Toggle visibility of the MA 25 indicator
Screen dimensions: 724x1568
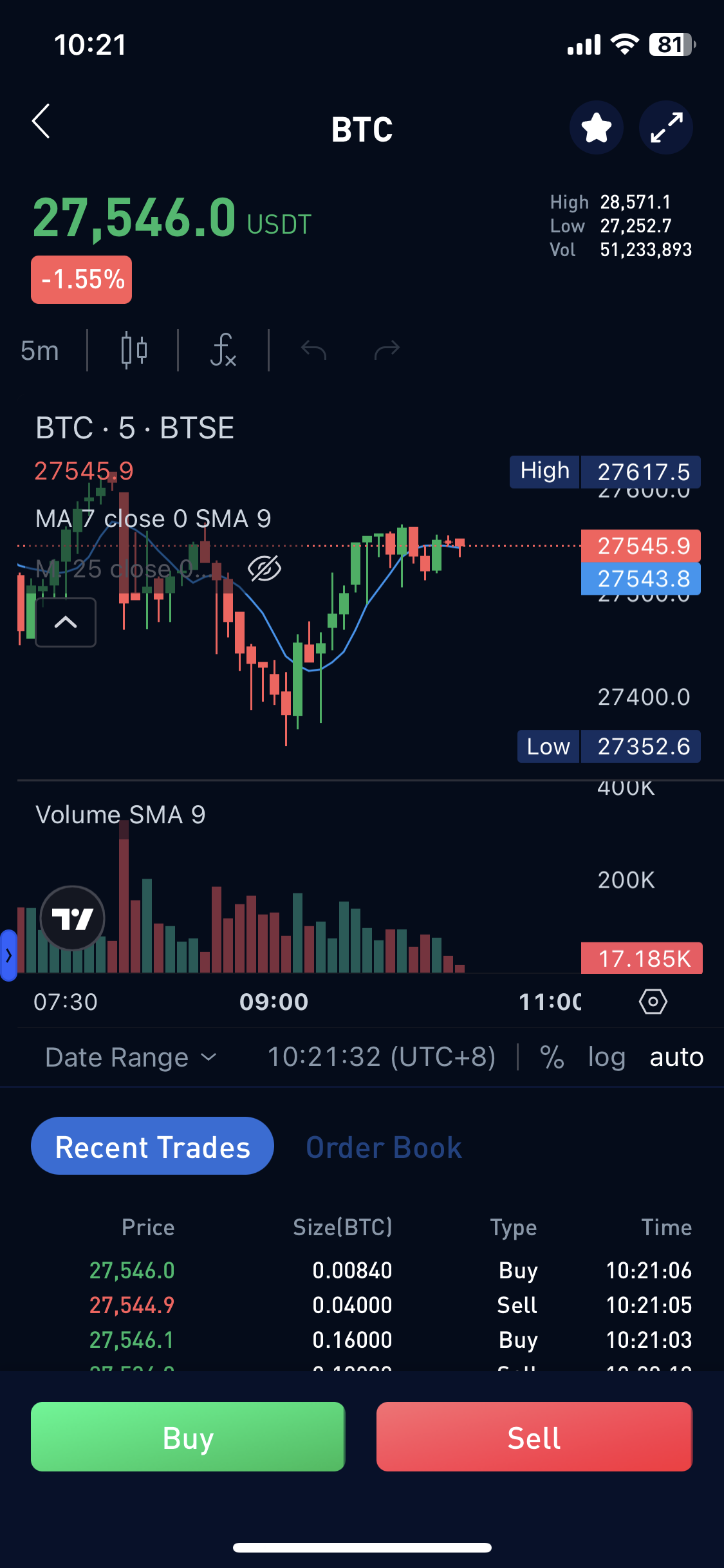pos(265,568)
